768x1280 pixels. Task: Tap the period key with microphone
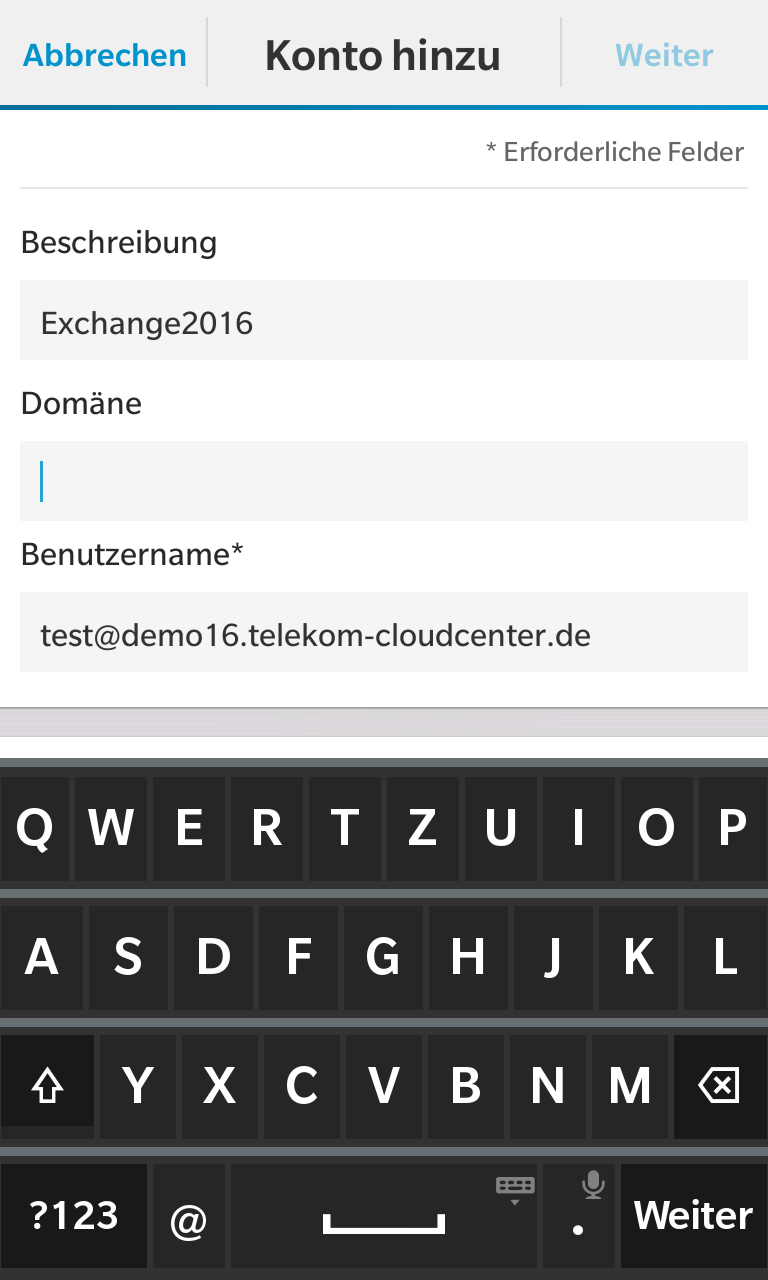[579, 1215]
